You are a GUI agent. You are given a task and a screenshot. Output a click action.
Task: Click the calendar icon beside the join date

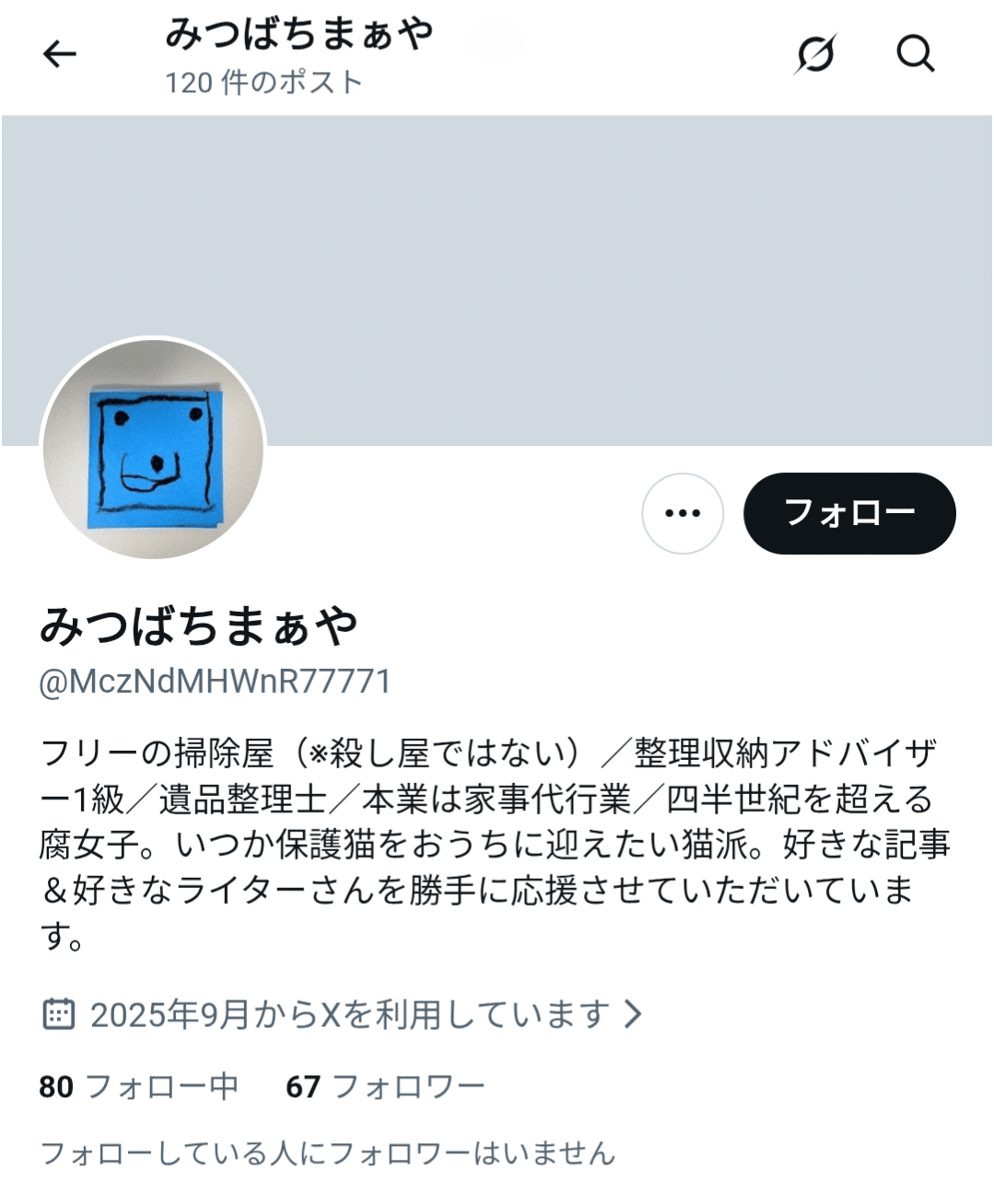[x=57, y=1012]
